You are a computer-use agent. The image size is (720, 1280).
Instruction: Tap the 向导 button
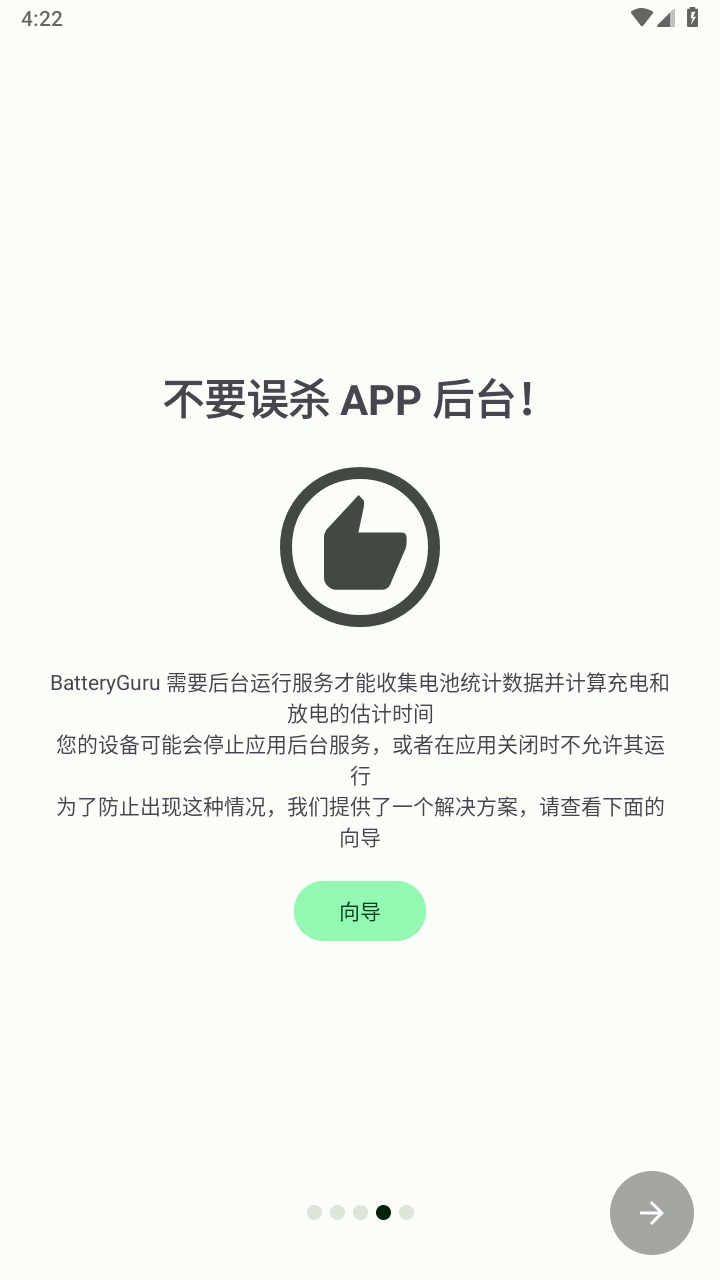pyautogui.click(x=360, y=911)
